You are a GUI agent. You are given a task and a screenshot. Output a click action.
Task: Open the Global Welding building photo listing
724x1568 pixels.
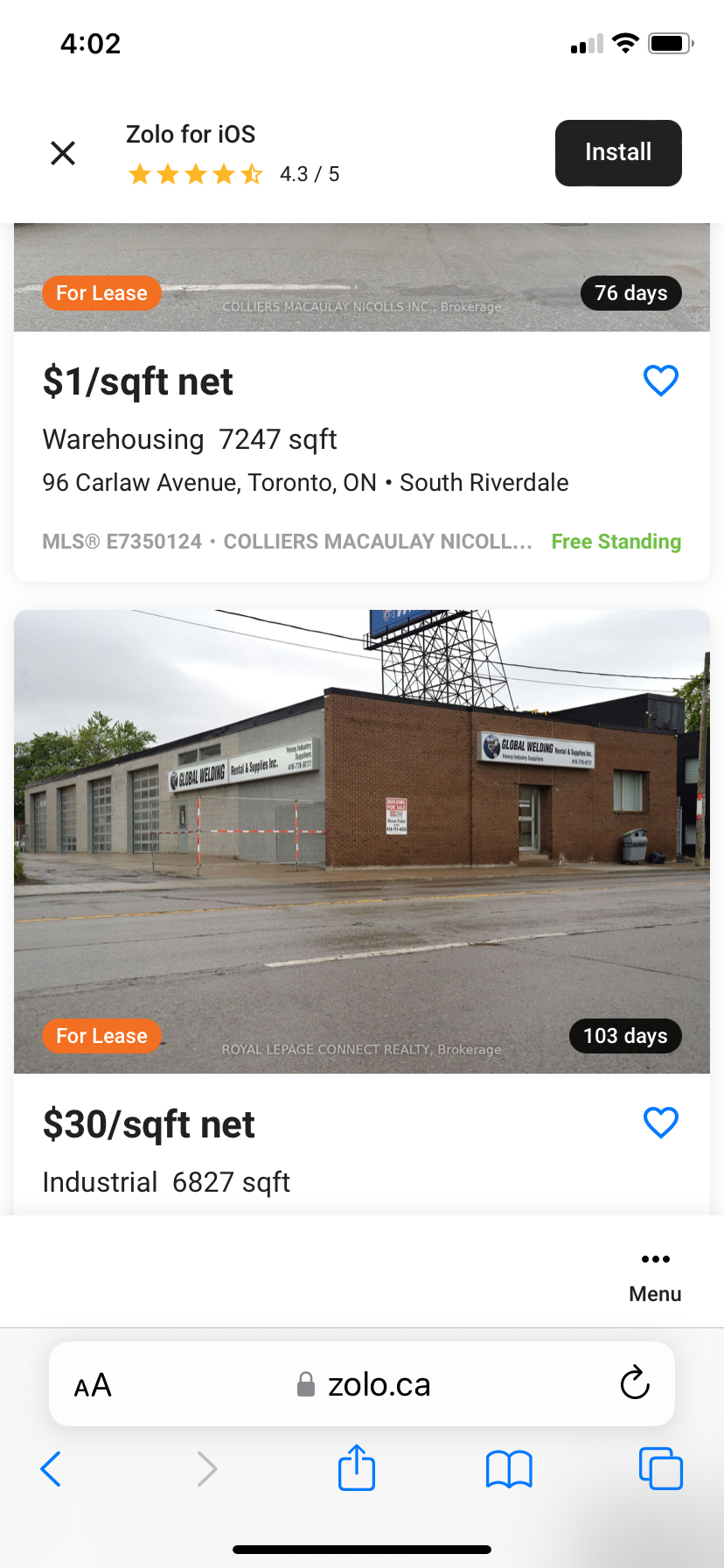(x=361, y=840)
